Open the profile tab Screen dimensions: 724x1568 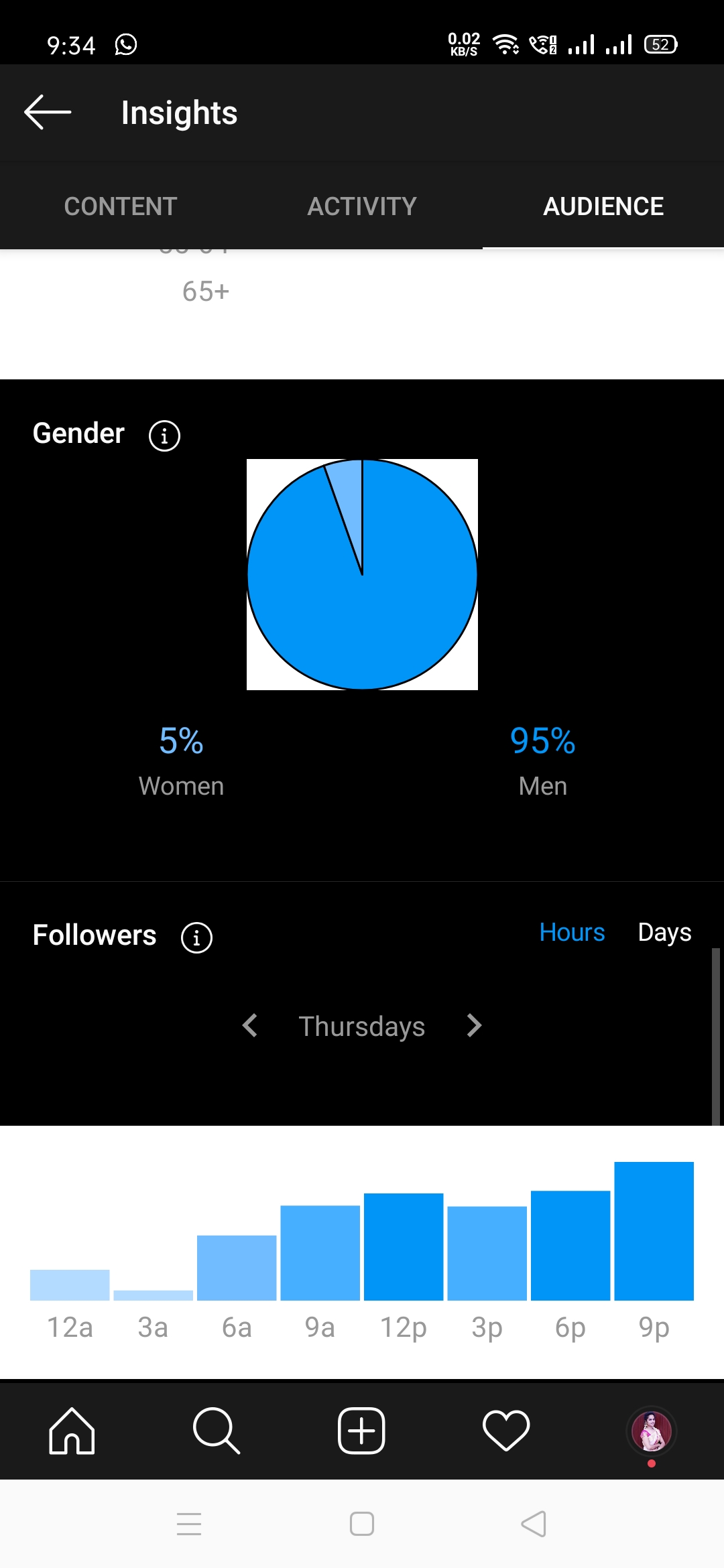pyautogui.click(x=652, y=1431)
